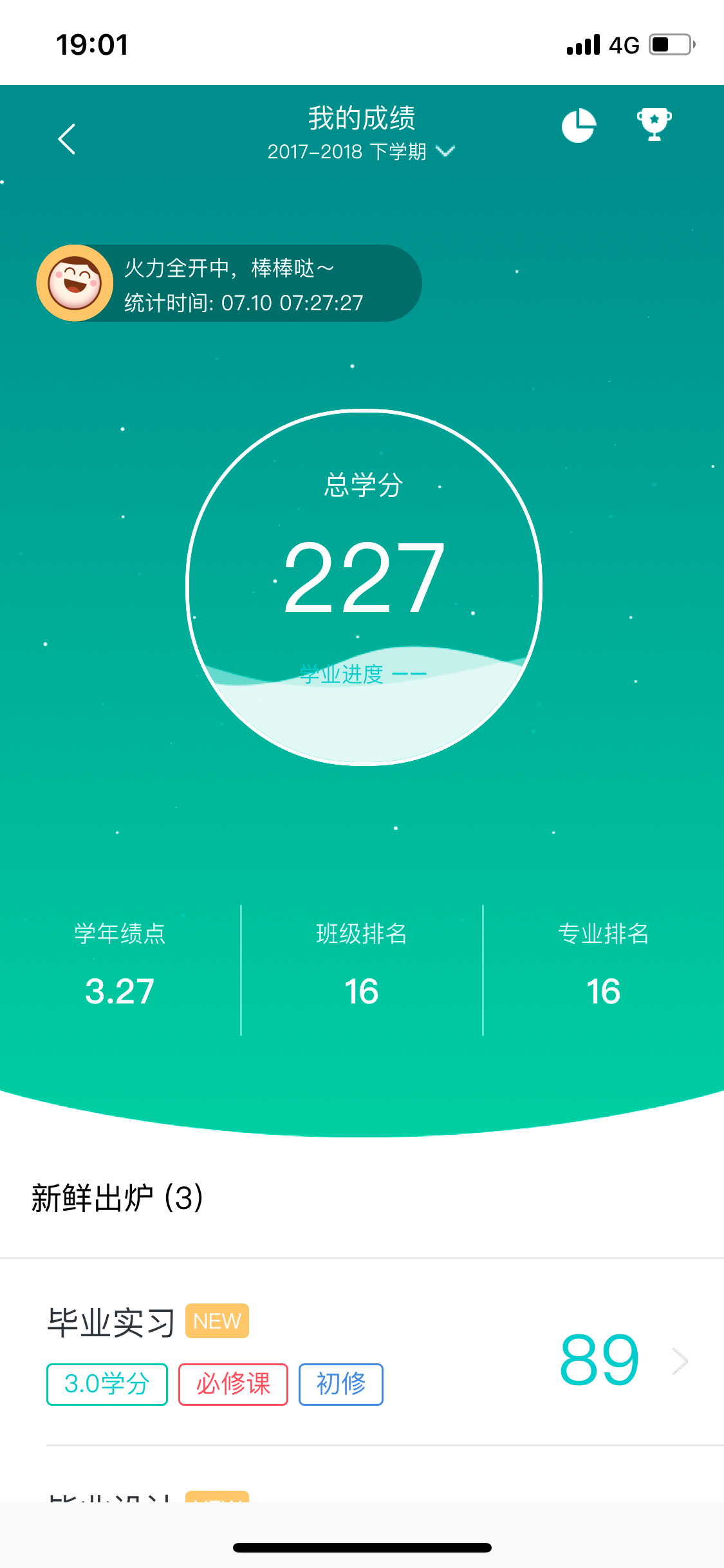Open the pie chart statistics icon
The image size is (724, 1568).
pos(579,126)
